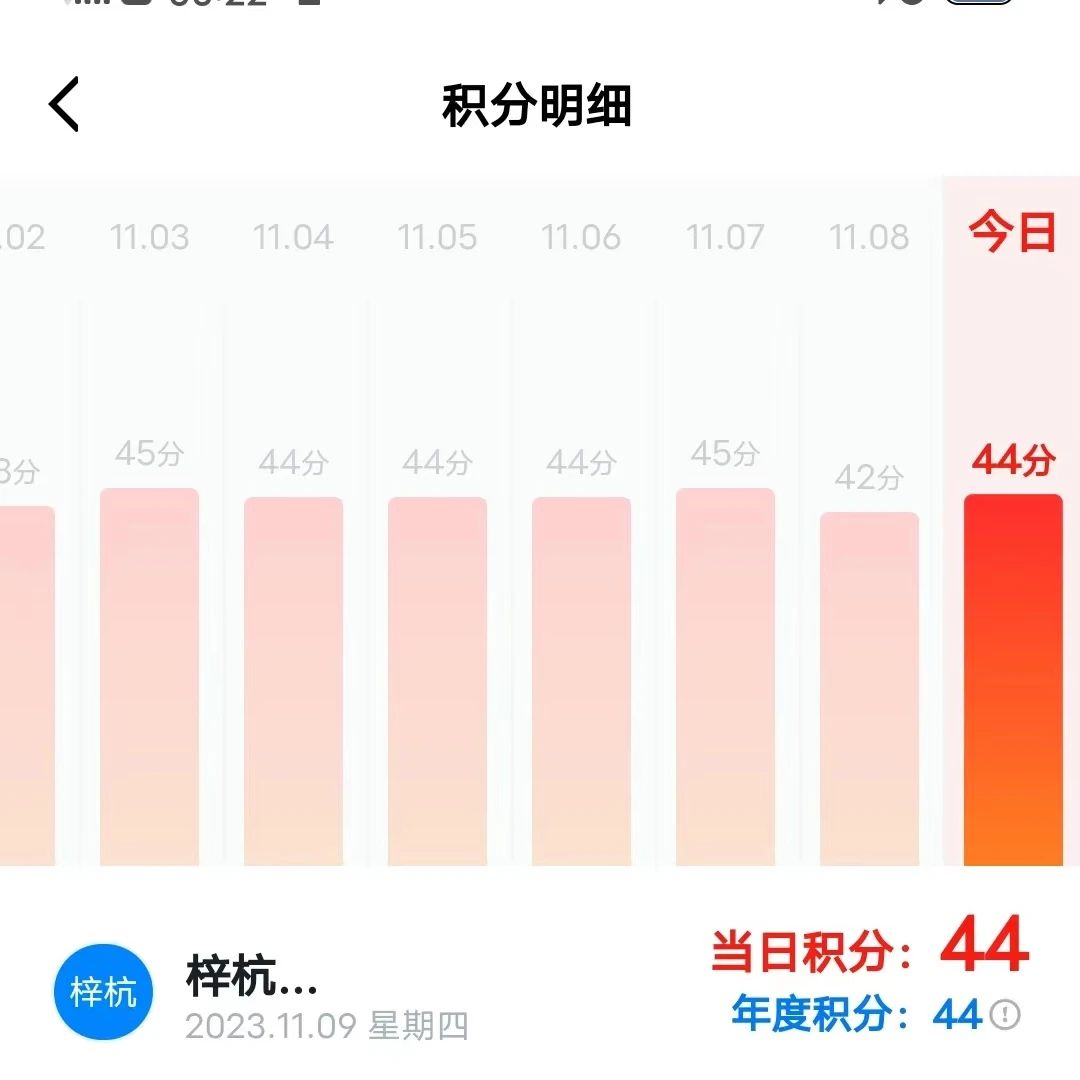Go back from 积分明细 page
Viewport: 1080px width, 1080px height.
coord(64,104)
